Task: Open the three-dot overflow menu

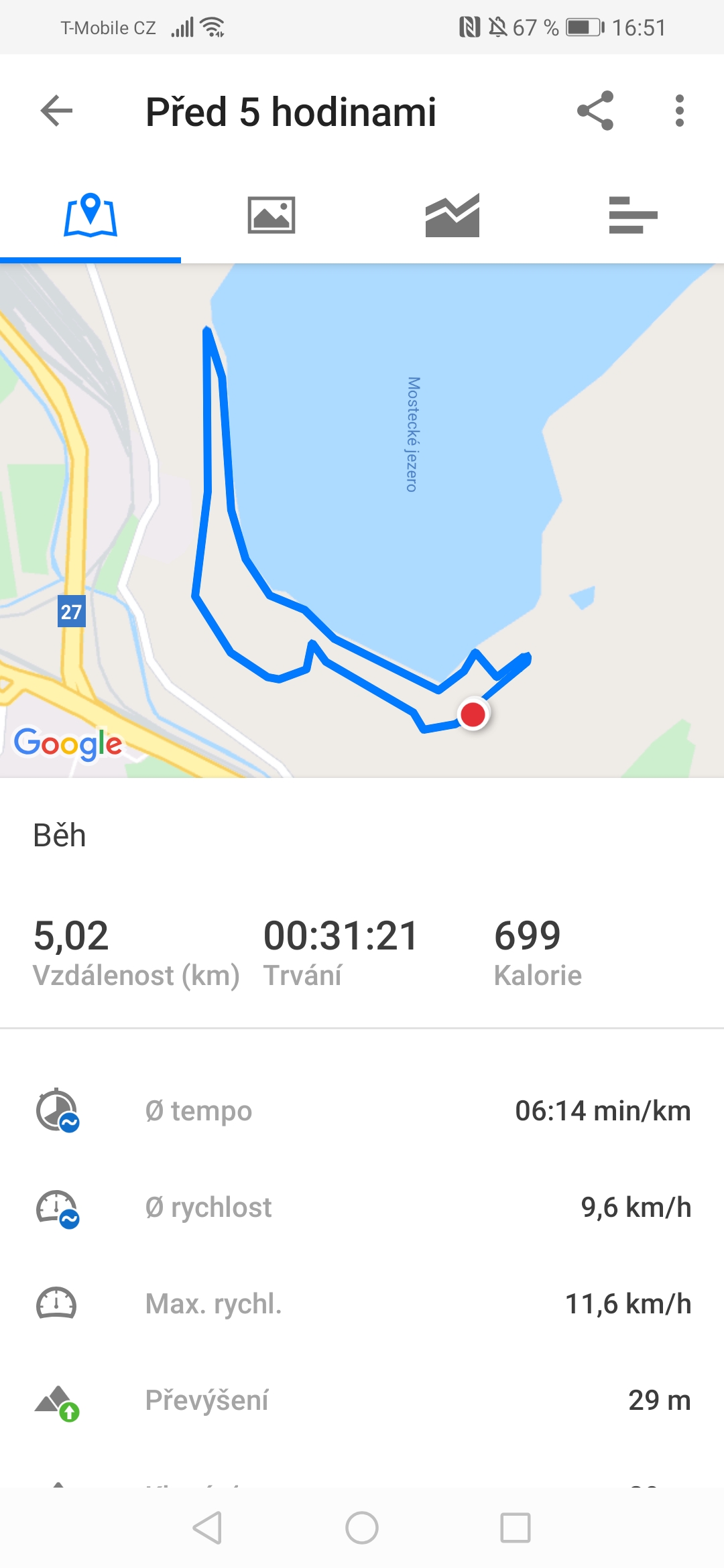Action: (680, 111)
